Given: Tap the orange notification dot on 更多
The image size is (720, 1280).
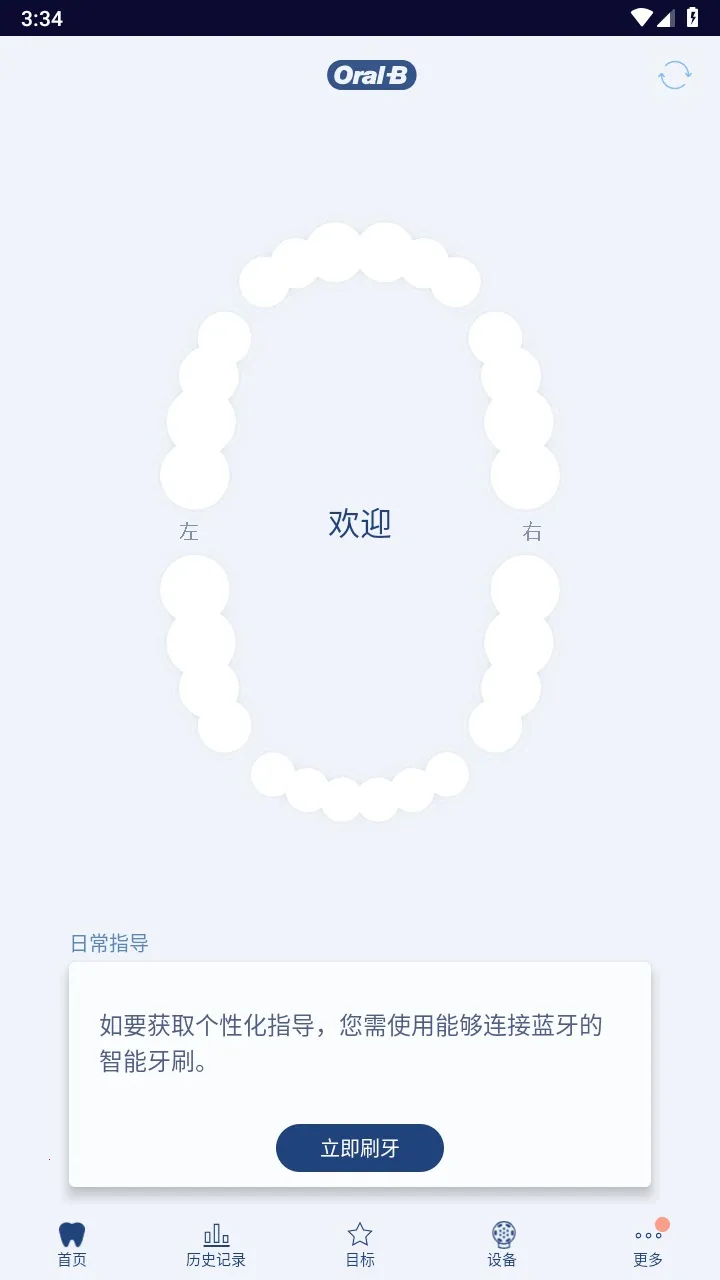Looking at the screenshot, I should (661, 1222).
